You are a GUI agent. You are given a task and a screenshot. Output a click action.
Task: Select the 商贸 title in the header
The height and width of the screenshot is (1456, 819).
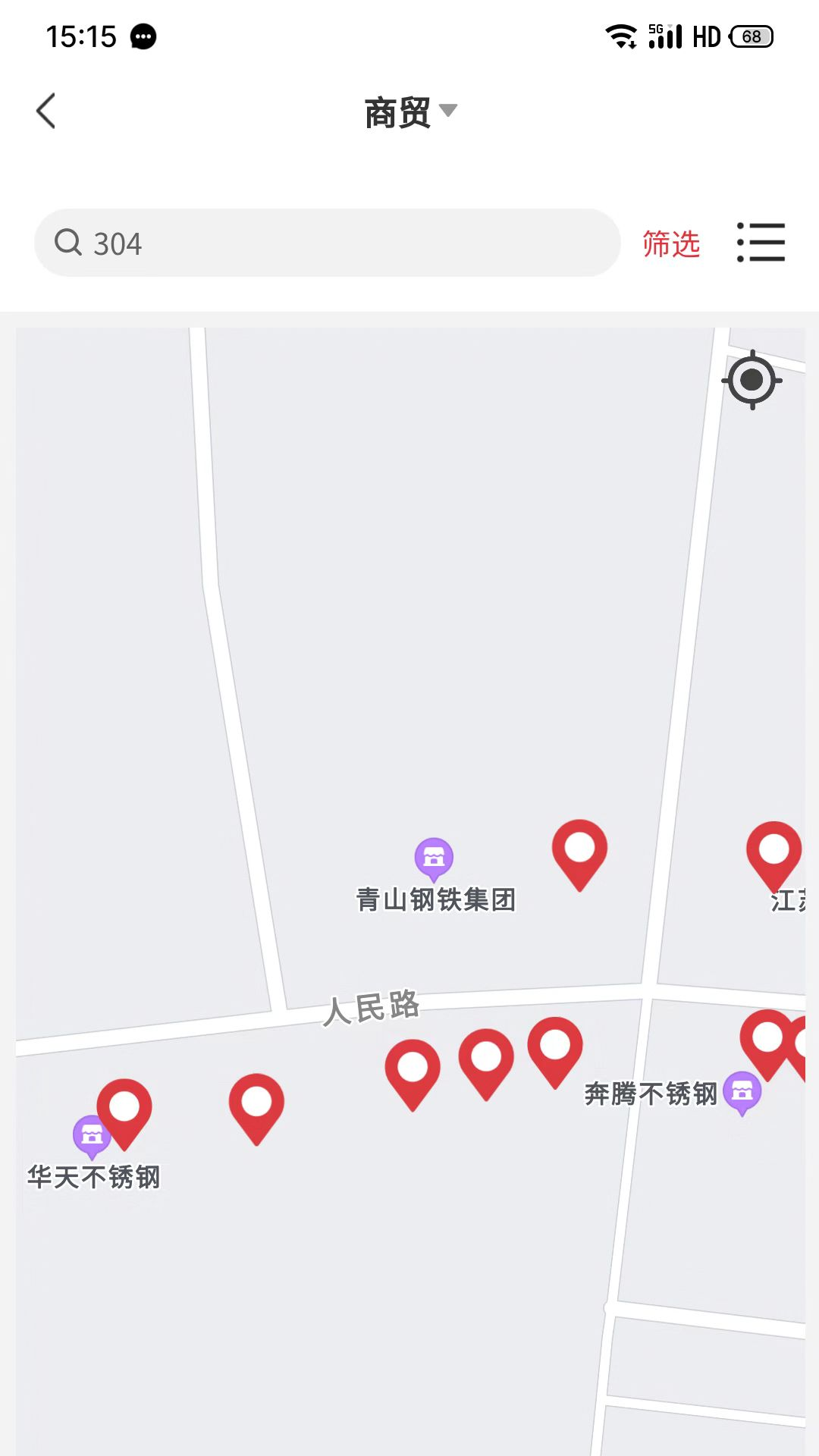pyautogui.click(x=397, y=110)
